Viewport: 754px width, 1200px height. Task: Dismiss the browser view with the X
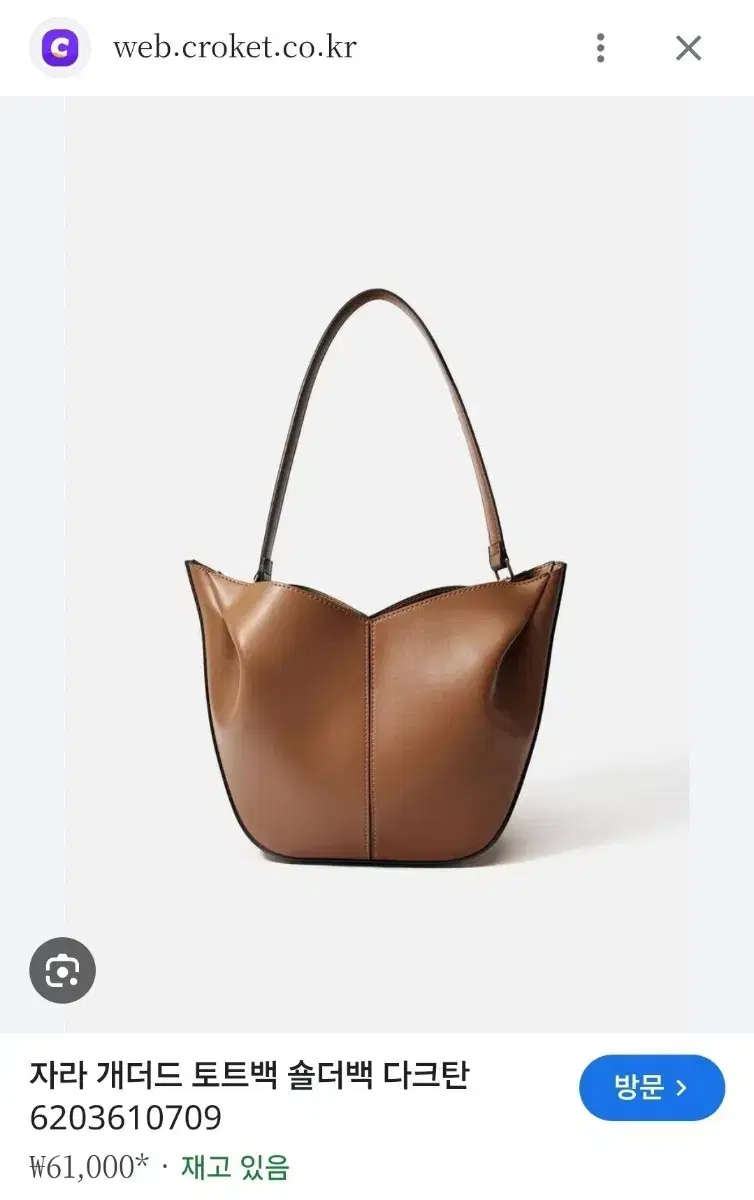click(x=687, y=45)
